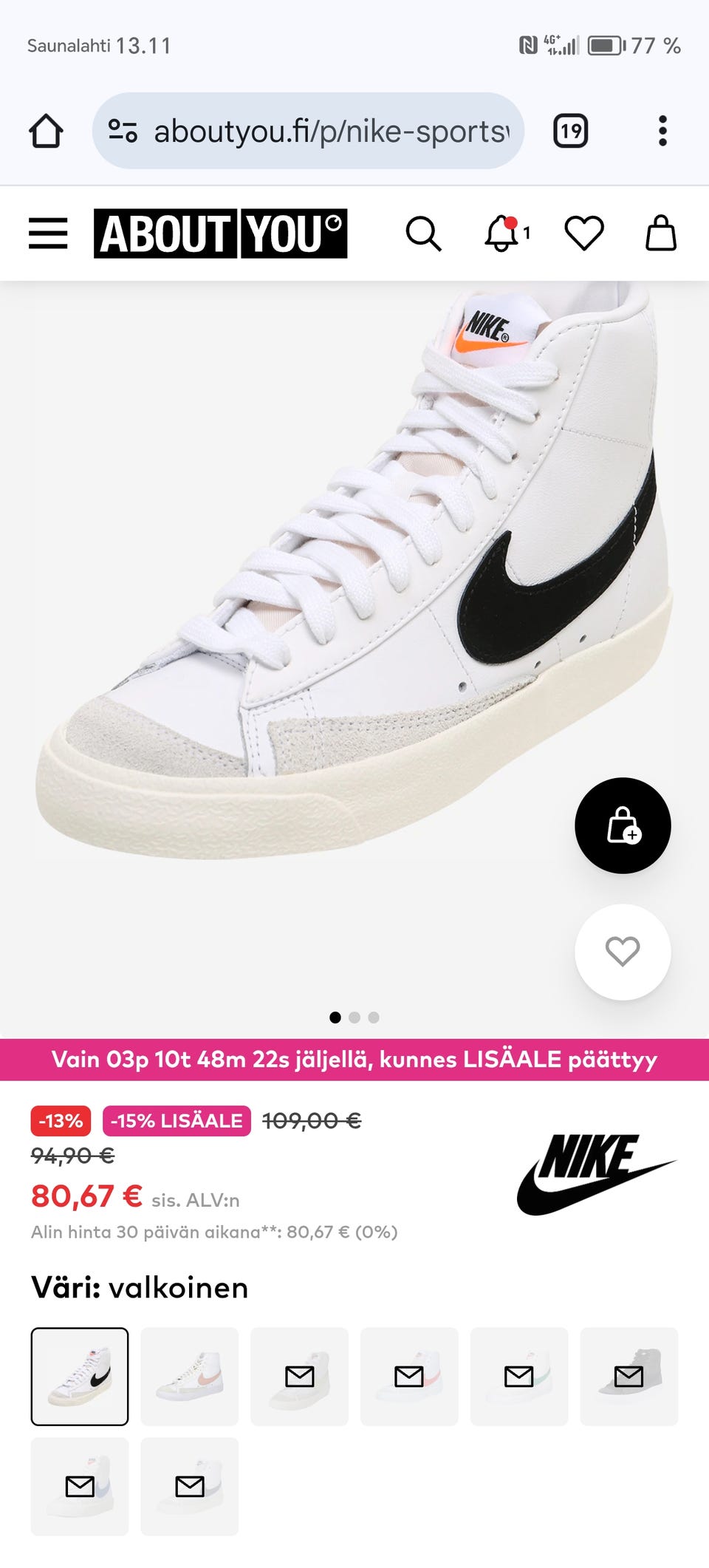Select the white sneaker with black swoosh

(x=80, y=1377)
